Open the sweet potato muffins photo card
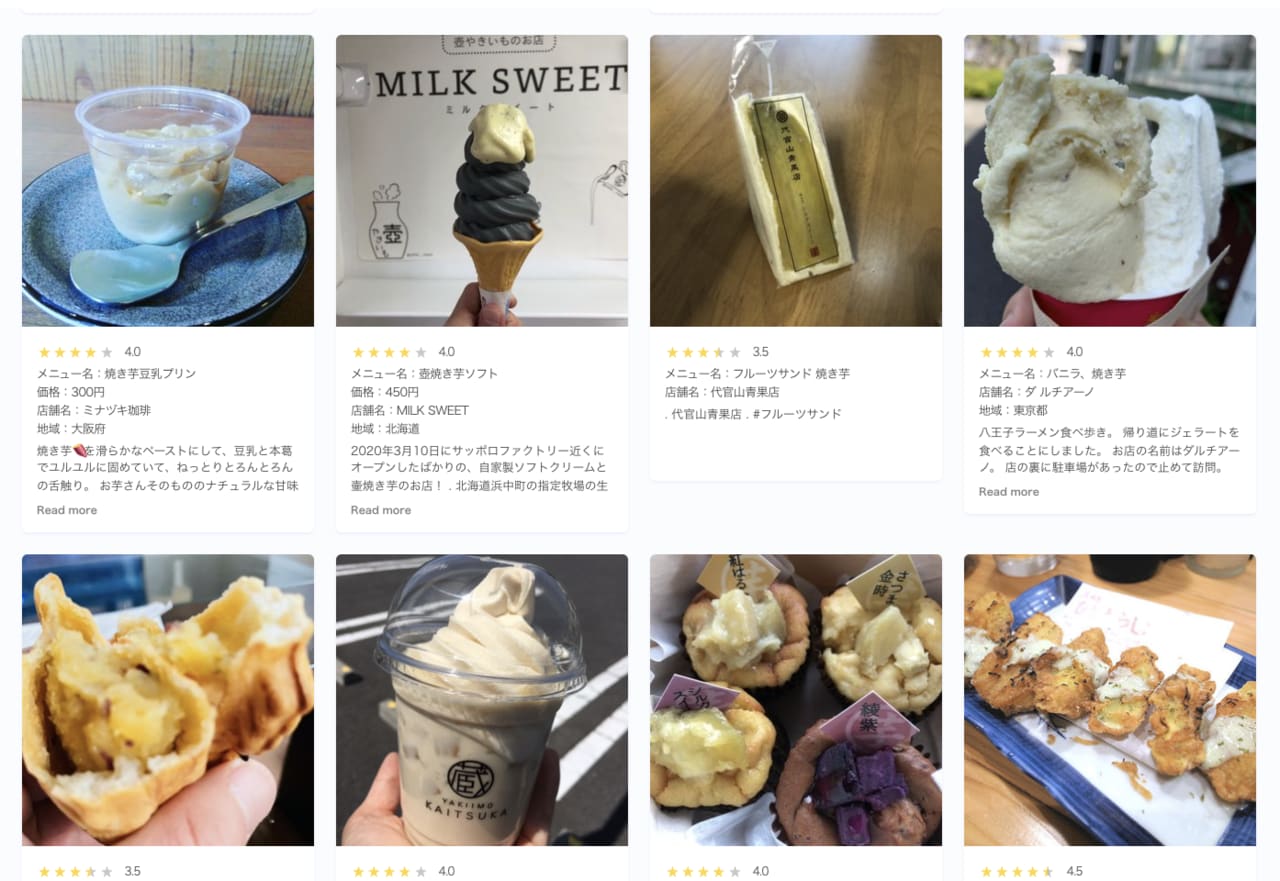Viewport: 1280px width, 881px height. point(796,700)
